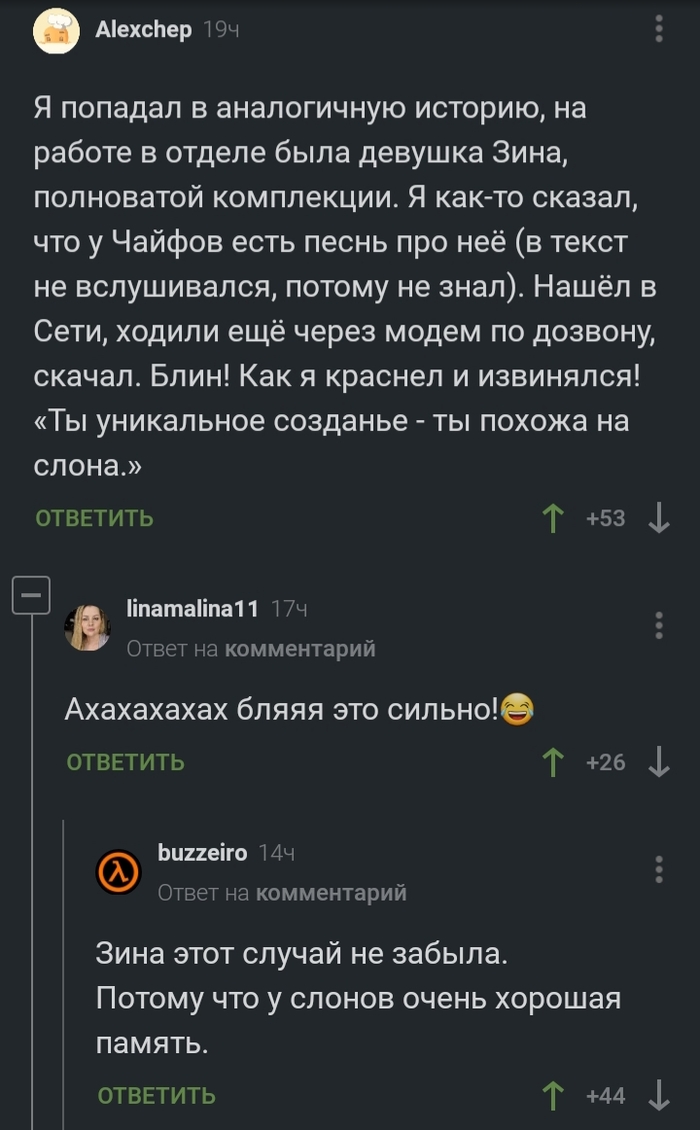This screenshot has height=1130, width=700.
Task: Reply to linamalina11's comment
Action: 125,762
